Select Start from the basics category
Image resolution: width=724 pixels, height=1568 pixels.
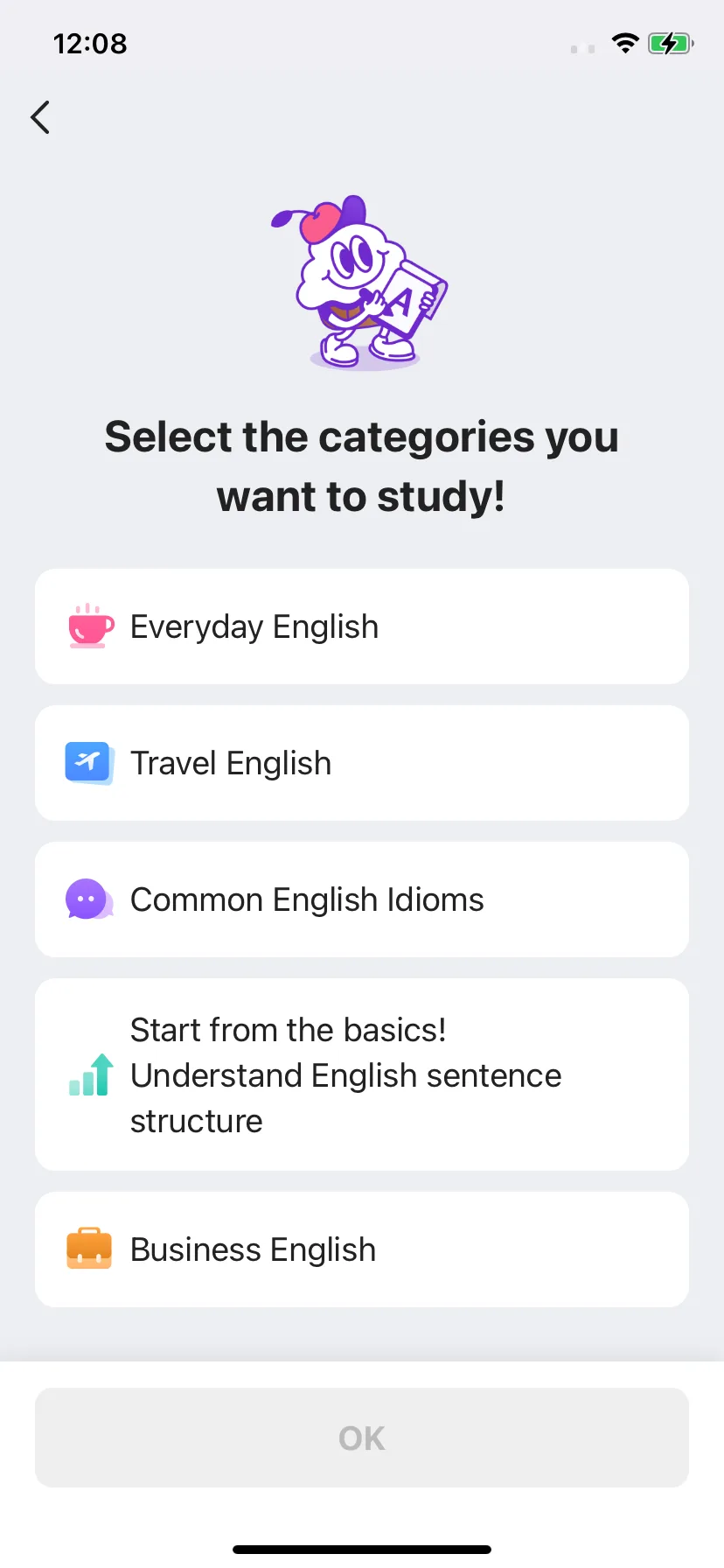tap(362, 1074)
